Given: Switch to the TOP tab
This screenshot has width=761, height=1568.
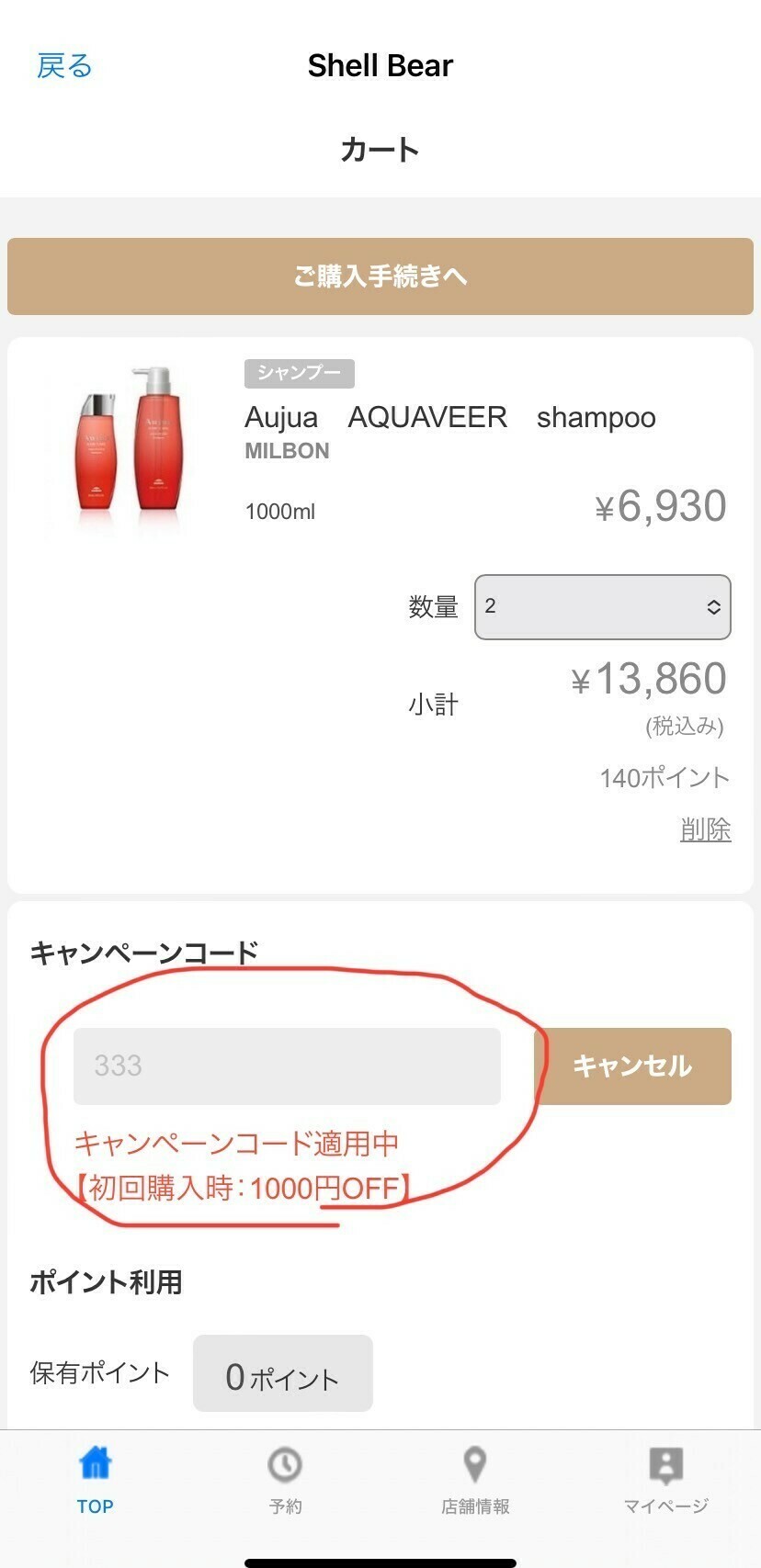Looking at the screenshot, I should pyautogui.click(x=96, y=1480).
